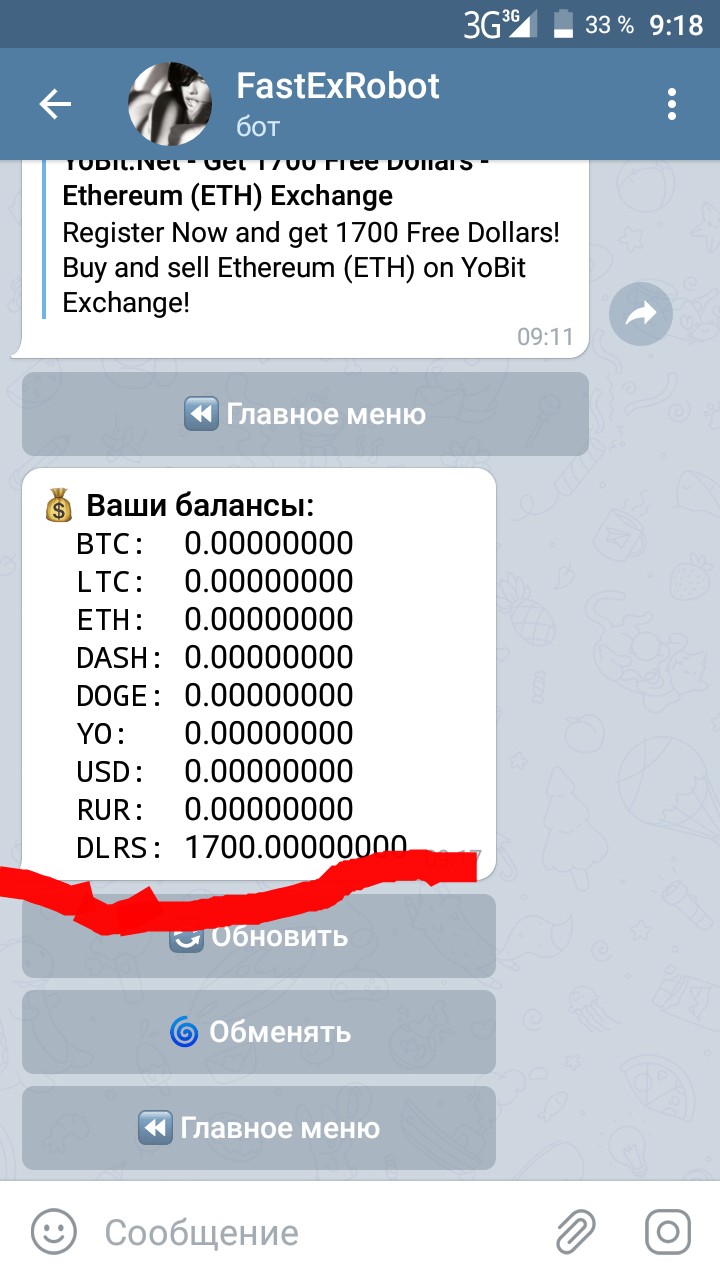Tap Главное меню below the Обменять button
The height and width of the screenshot is (1280, 720).
[x=259, y=1128]
